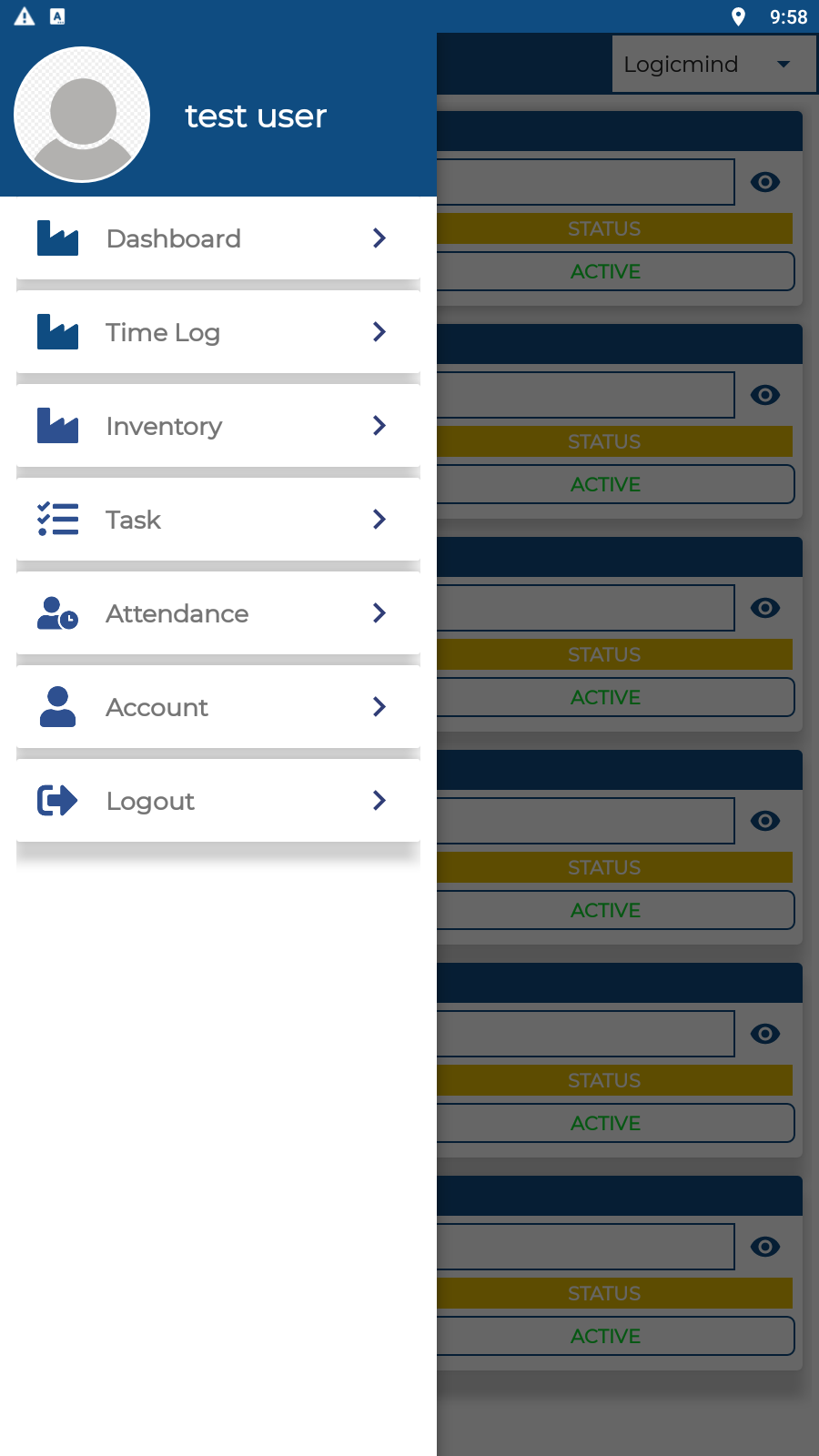This screenshot has height=1456, width=819.
Task: Expand the Logicmind dropdown
Action: coord(713,65)
